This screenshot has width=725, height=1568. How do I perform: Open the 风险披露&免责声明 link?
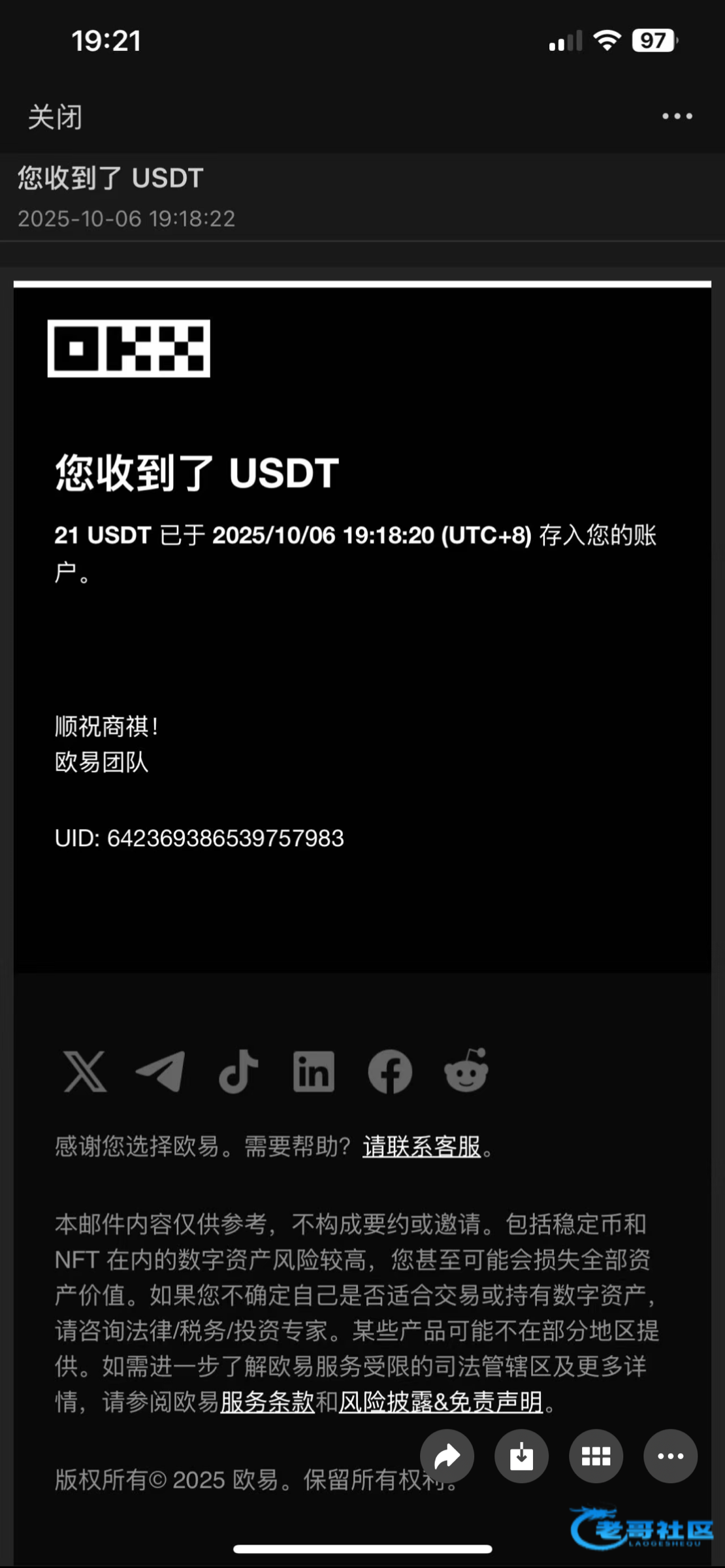coord(440,1402)
